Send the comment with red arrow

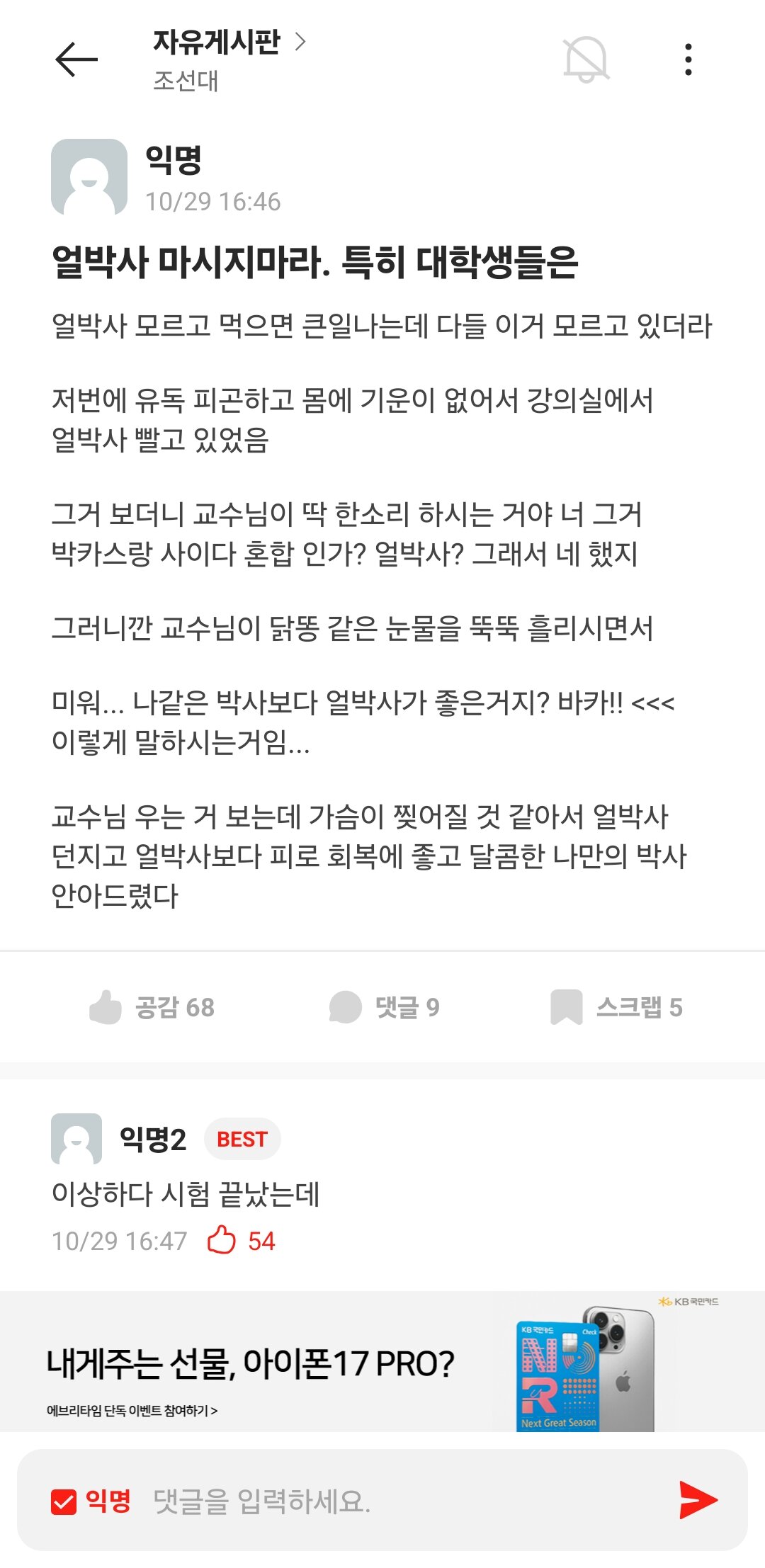coord(698,1500)
